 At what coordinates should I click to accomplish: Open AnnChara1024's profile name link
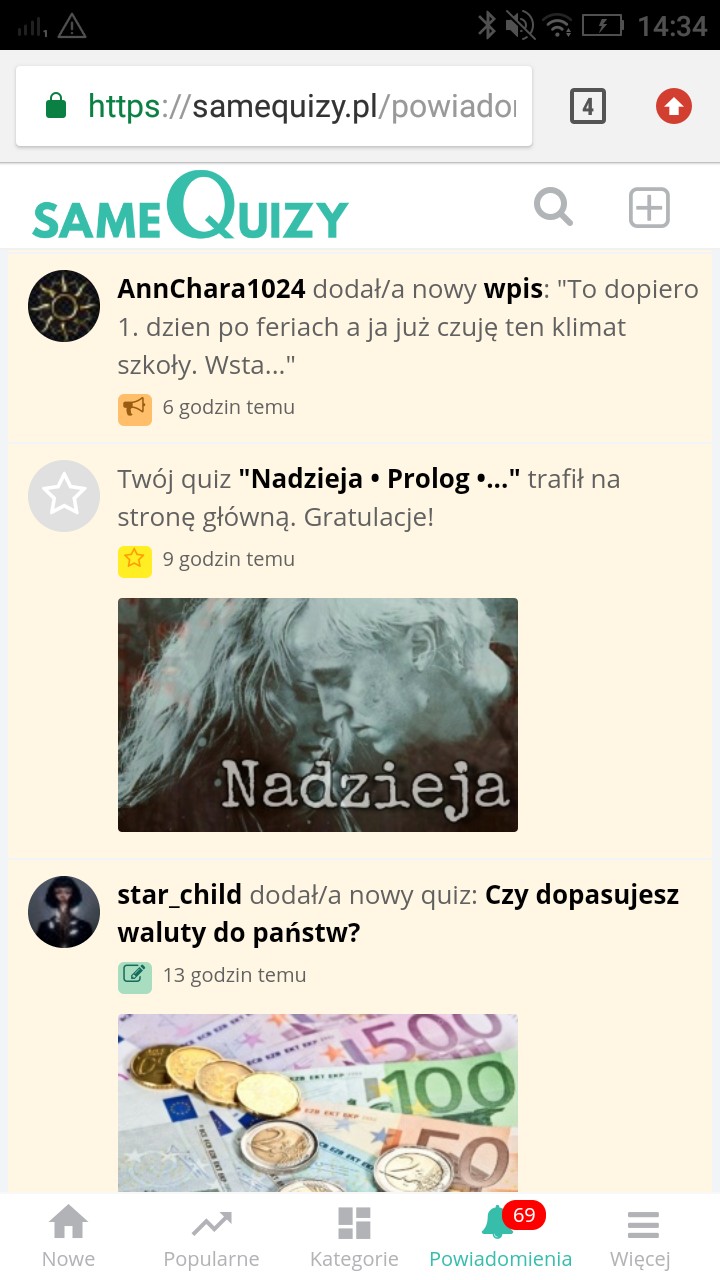tap(211, 289)
